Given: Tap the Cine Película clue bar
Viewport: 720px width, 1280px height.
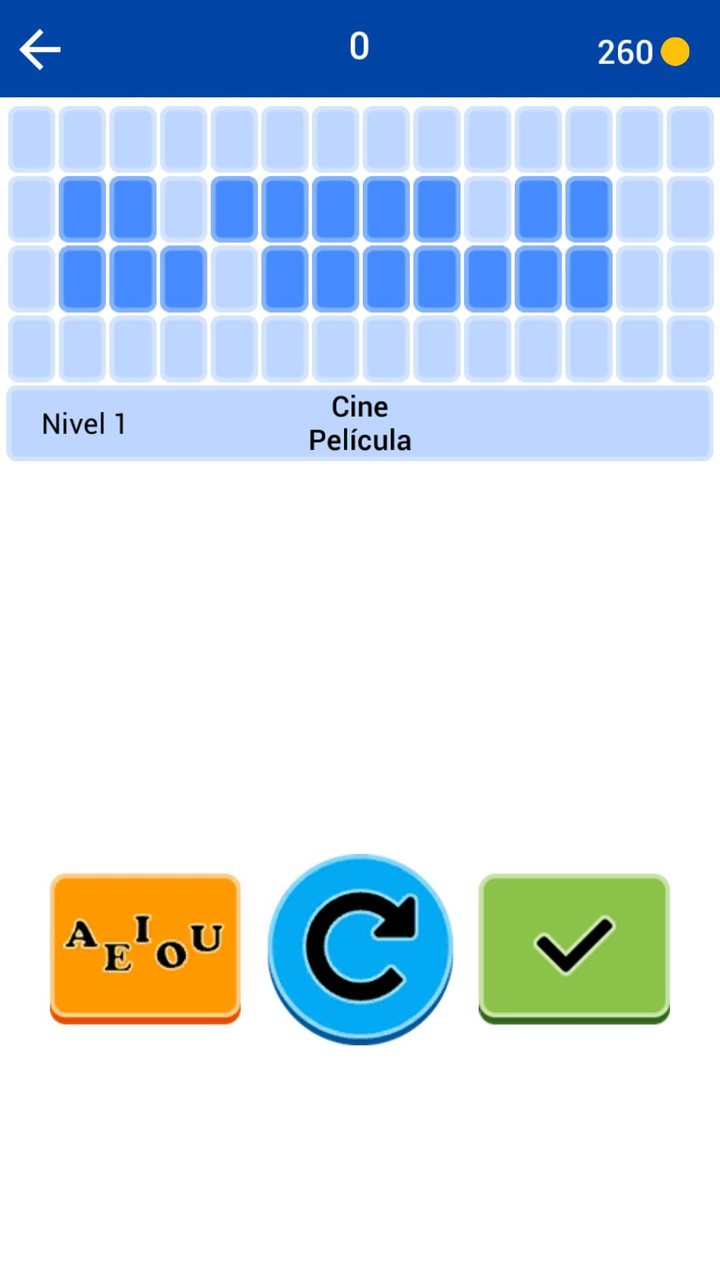Looking at the screenshot, I should 359,422.
